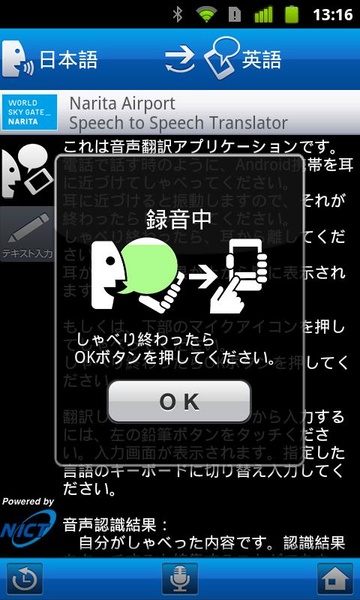Swap languages using the arrows icon

pos(180,60)
